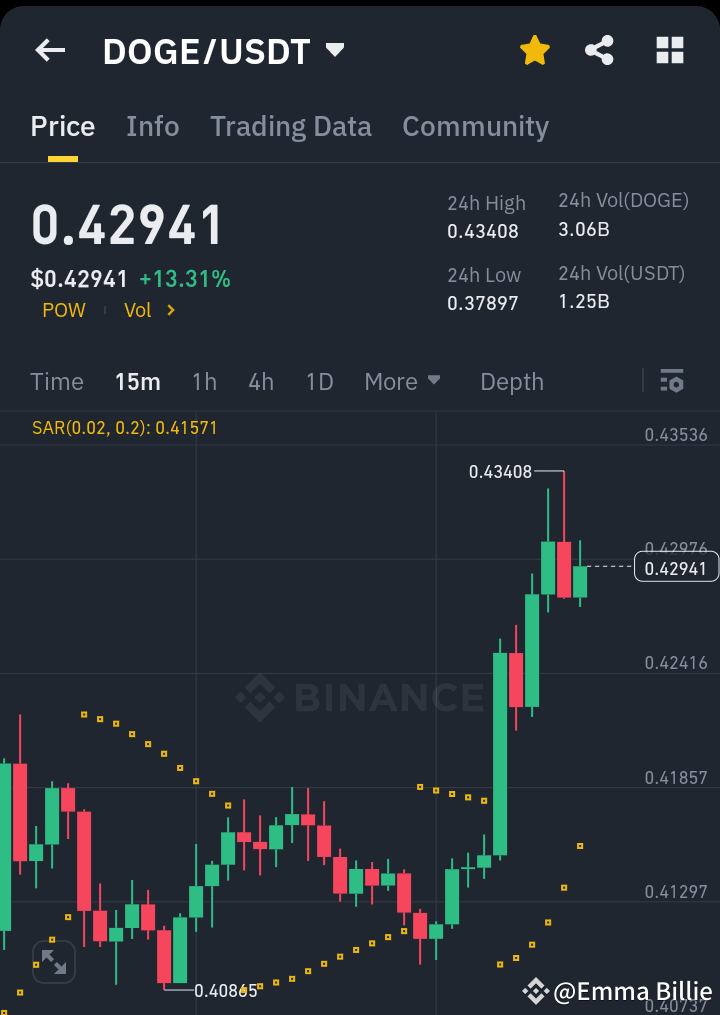Select the 15m candle interval
The image size is (720, 1015).
tap(137, 381)
